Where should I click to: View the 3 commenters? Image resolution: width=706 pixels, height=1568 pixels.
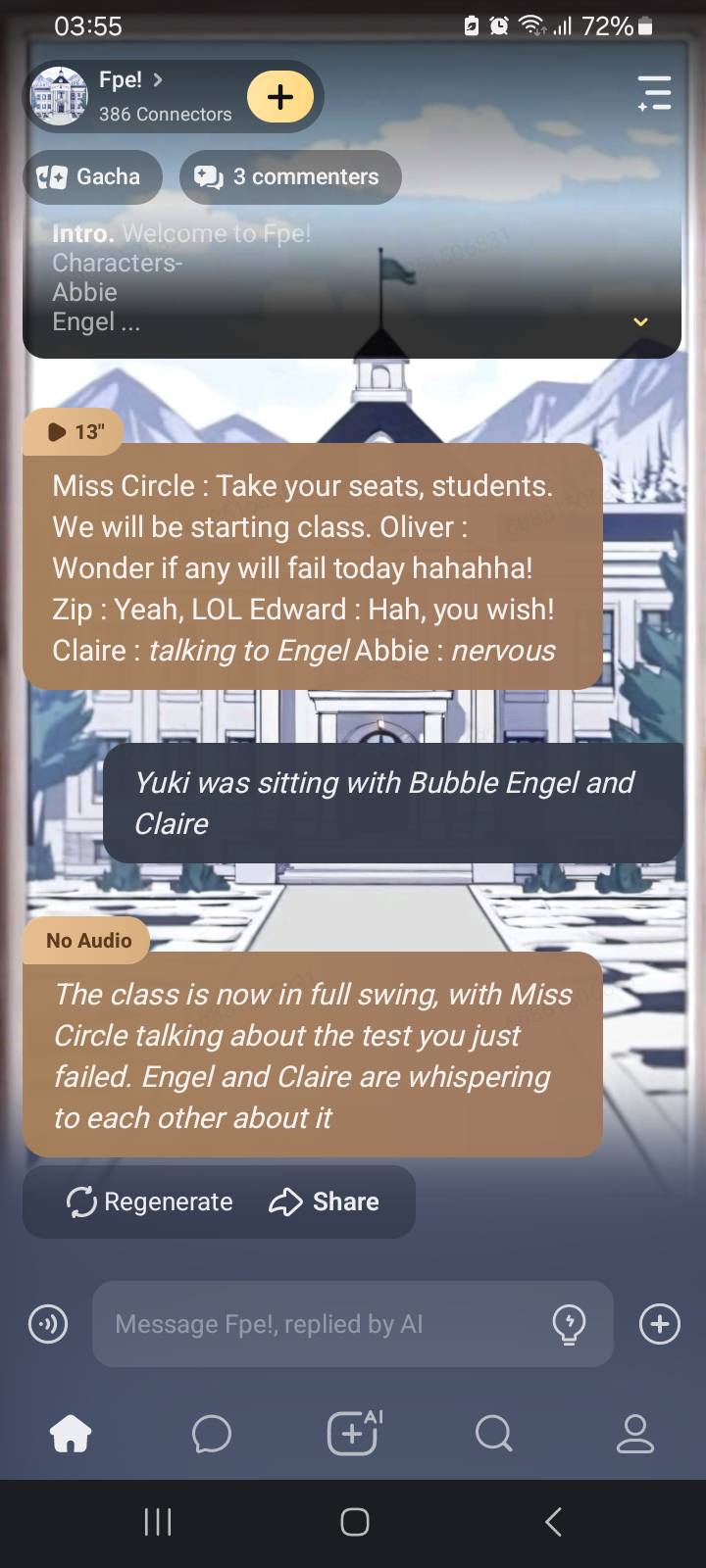pyautogui.click(x=290, y=176)
